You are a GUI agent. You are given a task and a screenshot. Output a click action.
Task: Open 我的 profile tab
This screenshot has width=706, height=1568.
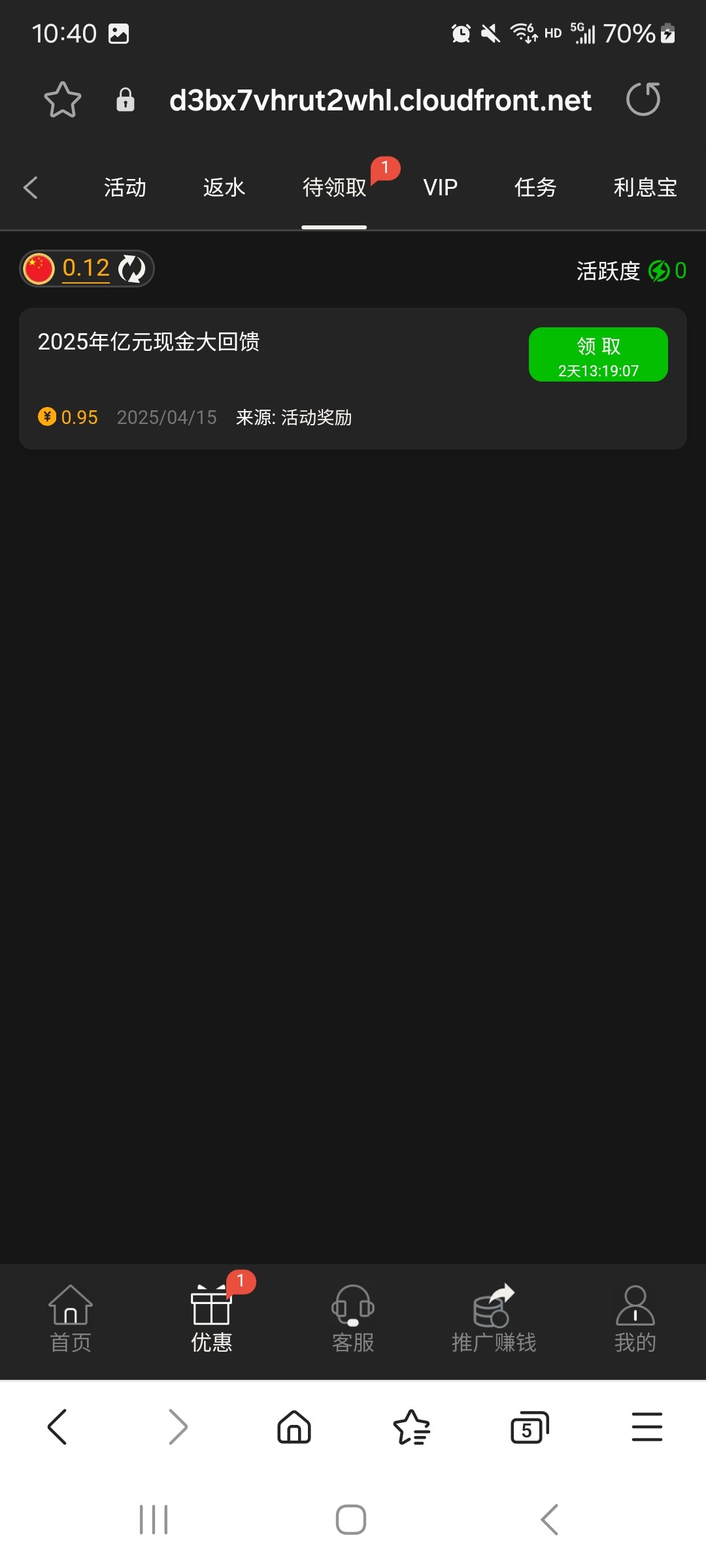635,1319
